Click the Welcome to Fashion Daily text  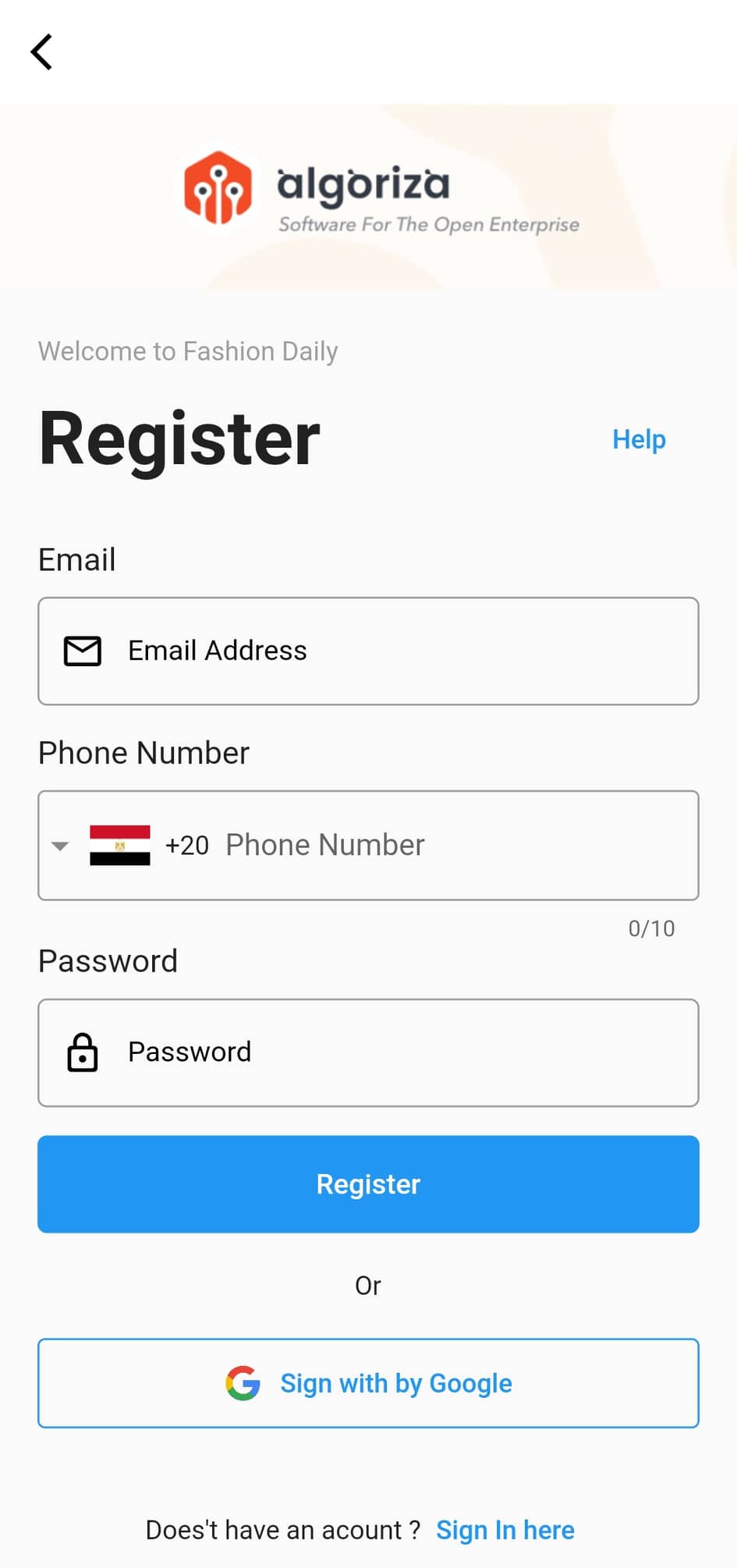tap(187, 351)
